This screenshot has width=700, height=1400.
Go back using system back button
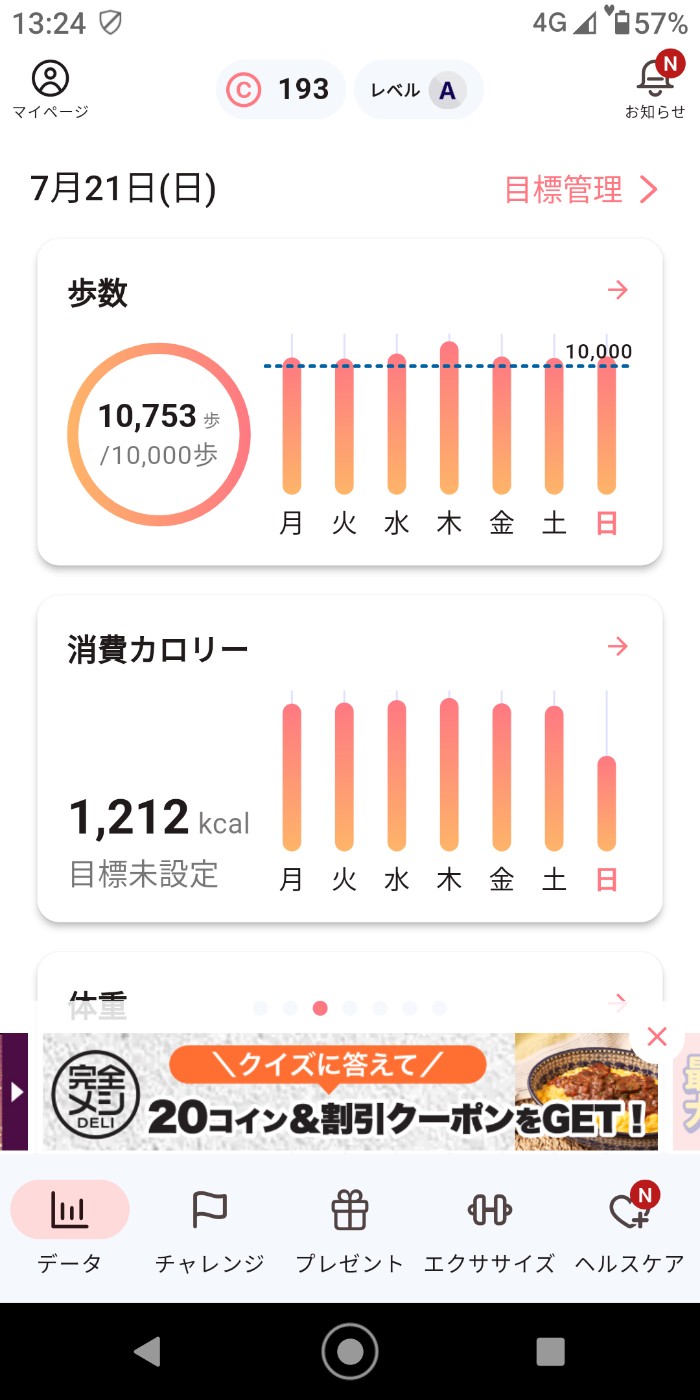pyautogui.click(x=148, y=1351)
